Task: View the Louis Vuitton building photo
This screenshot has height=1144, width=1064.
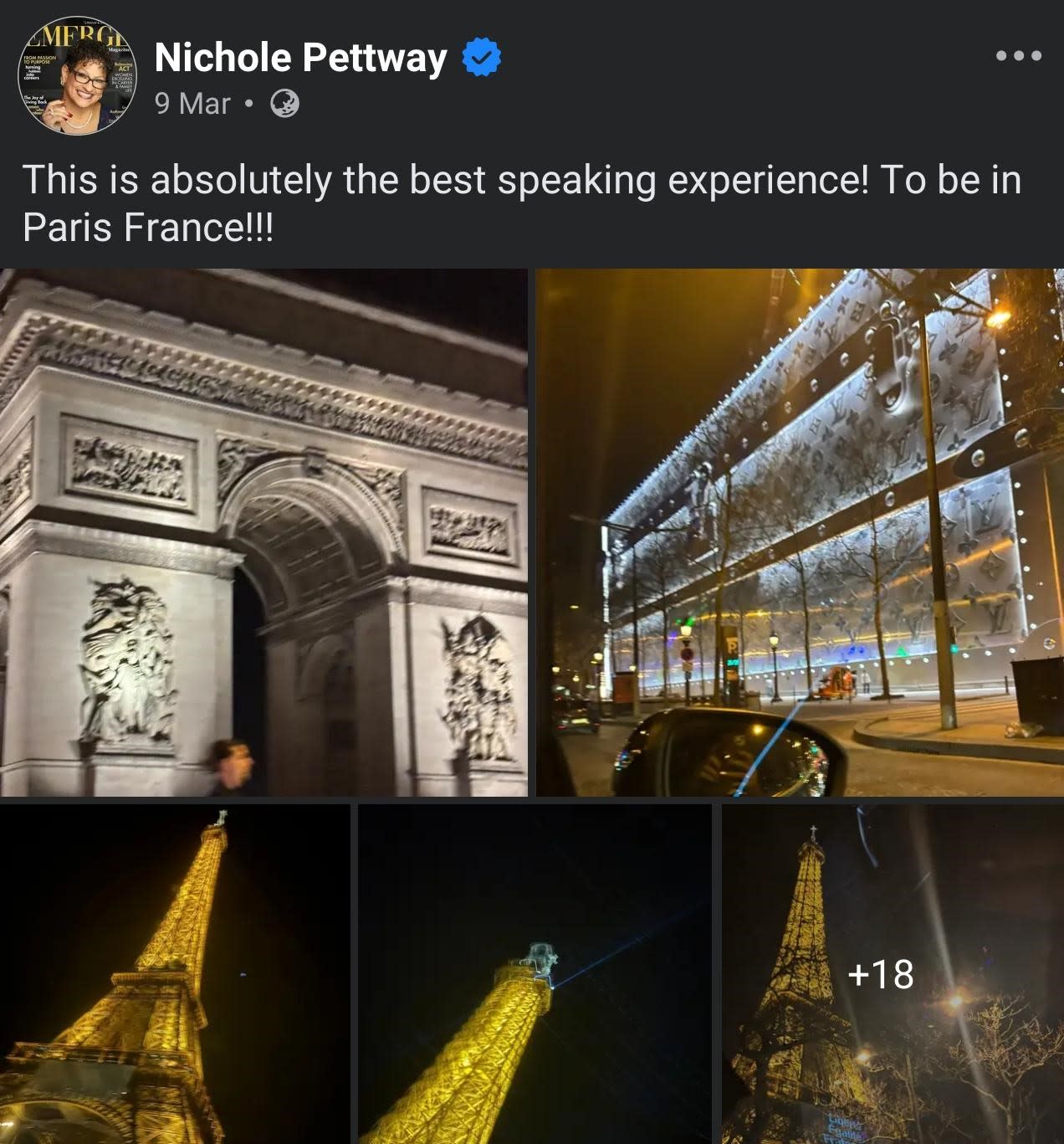Action: coord(800,532)
